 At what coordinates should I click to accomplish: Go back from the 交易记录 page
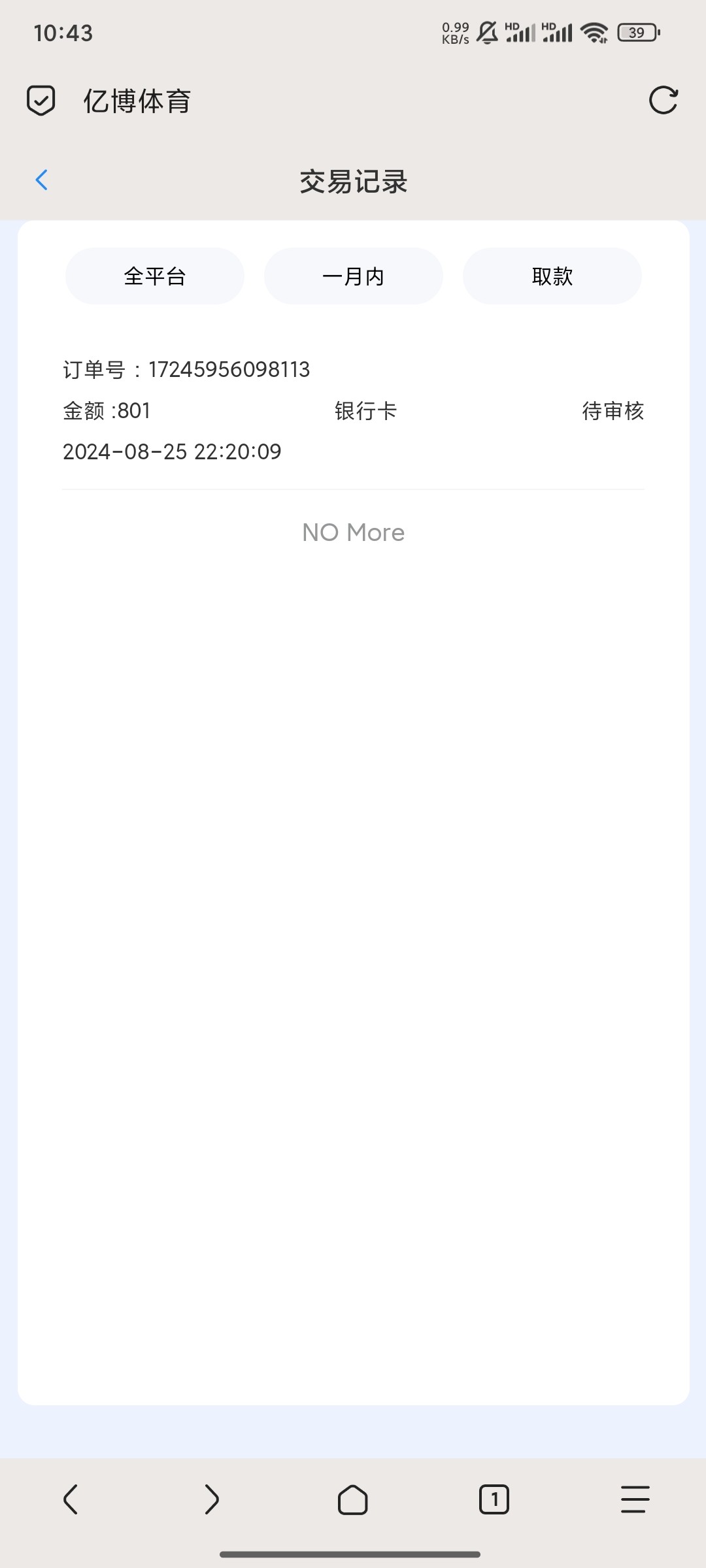pyautogui.click(x=42, y=180)
